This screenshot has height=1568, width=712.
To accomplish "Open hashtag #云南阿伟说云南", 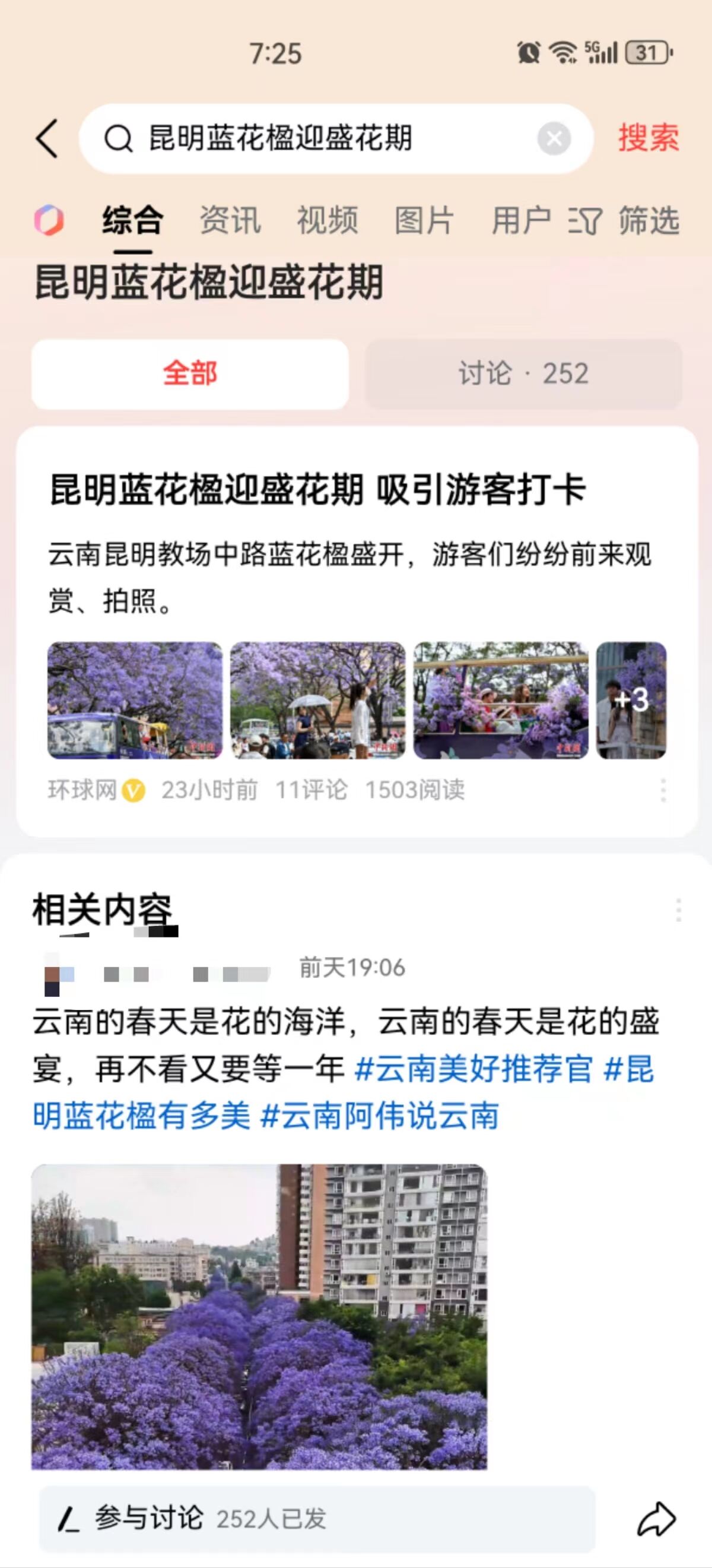I will point(380,1116).
